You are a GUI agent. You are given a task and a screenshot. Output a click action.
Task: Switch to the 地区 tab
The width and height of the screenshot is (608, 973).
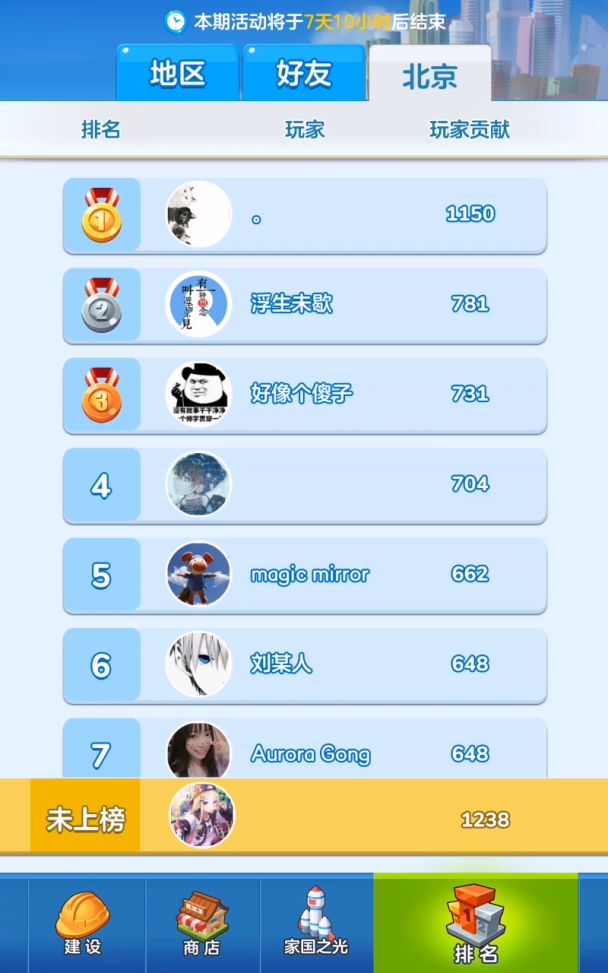pyautogui.click(x=178, y=74)
